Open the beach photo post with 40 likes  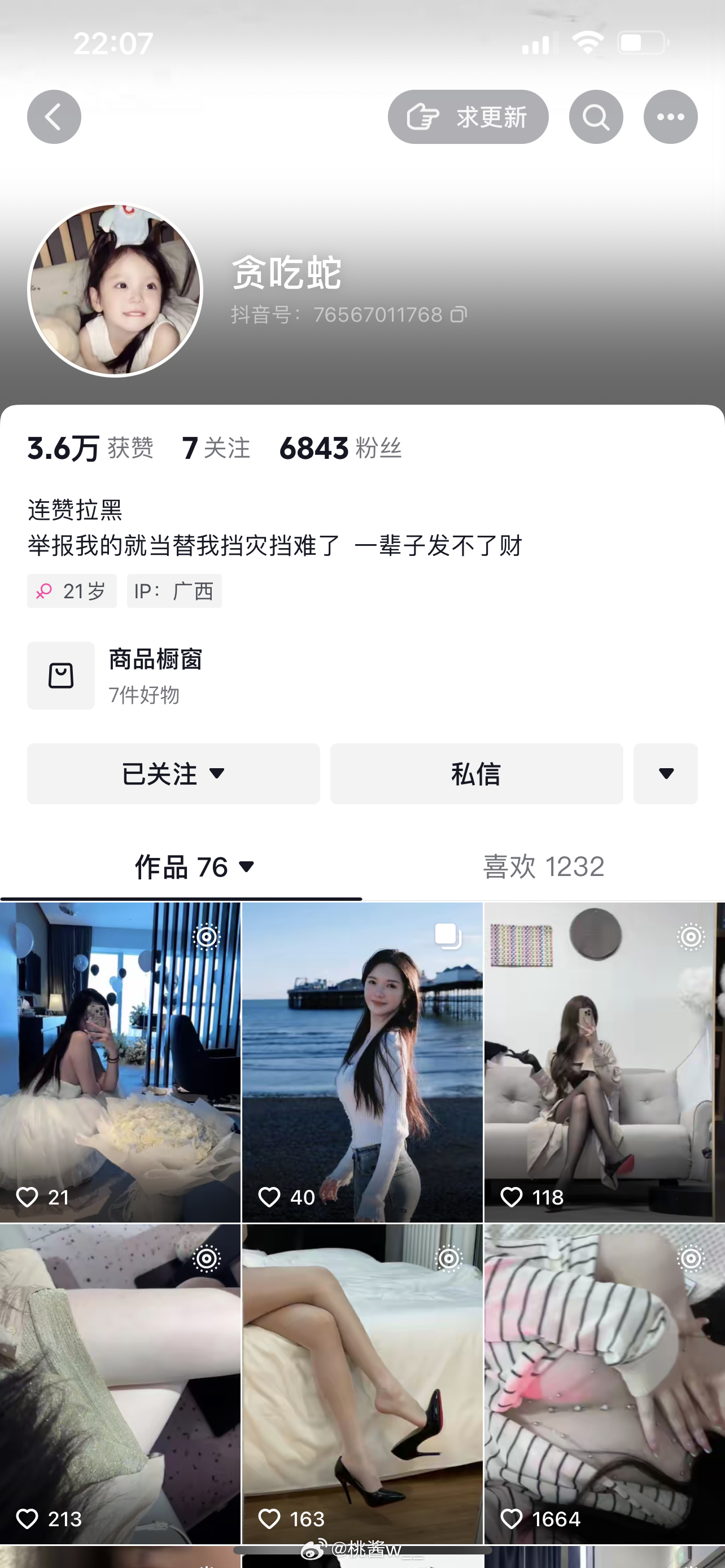tap(362, 1062)
